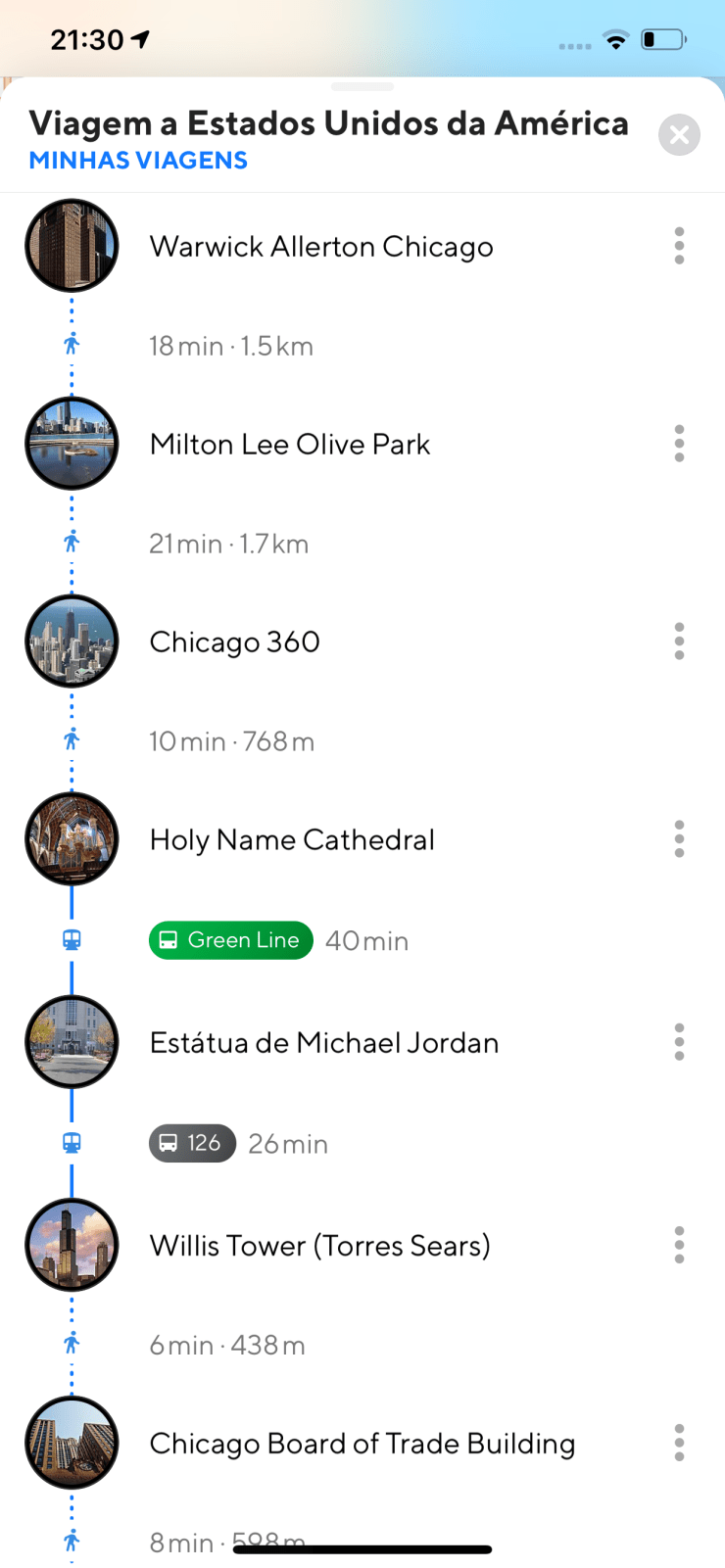The height and width of the screenshot is (1568, 725).
Task: Open Willis Tower (Torres Sears)
Action: click(319, 1246)
